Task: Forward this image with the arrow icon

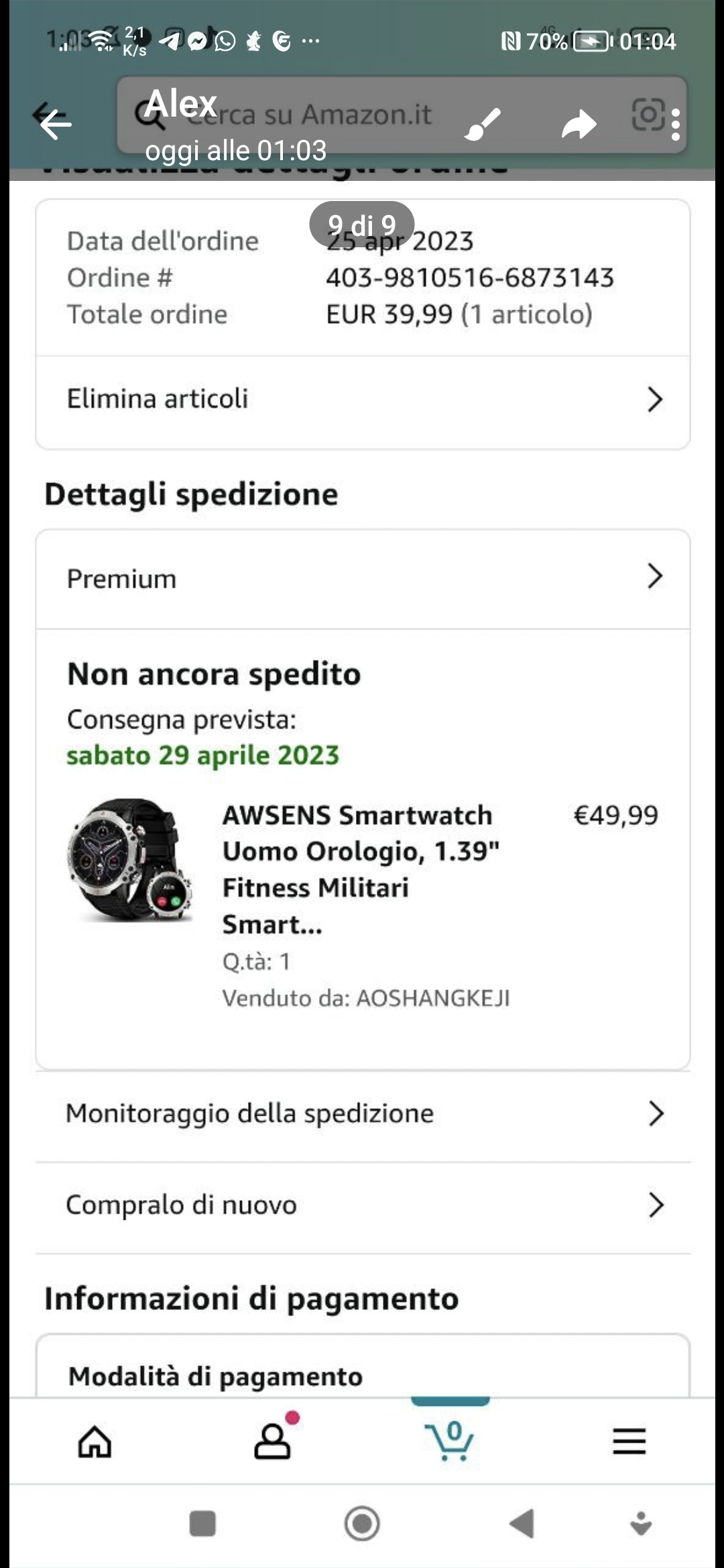Action: click(579, 124)
